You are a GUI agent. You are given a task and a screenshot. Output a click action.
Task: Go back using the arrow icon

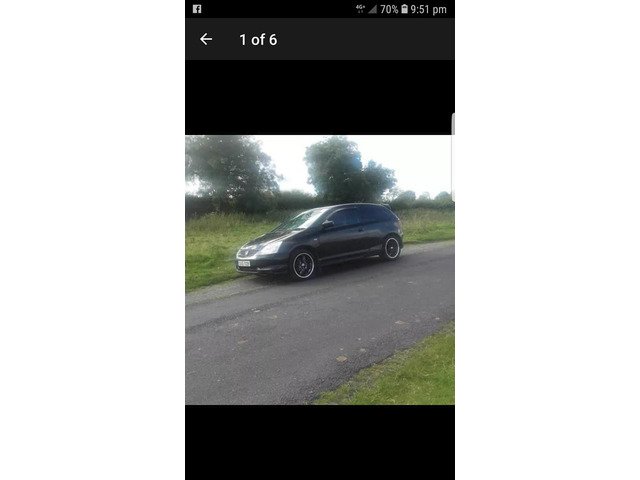tap(206, 39)
